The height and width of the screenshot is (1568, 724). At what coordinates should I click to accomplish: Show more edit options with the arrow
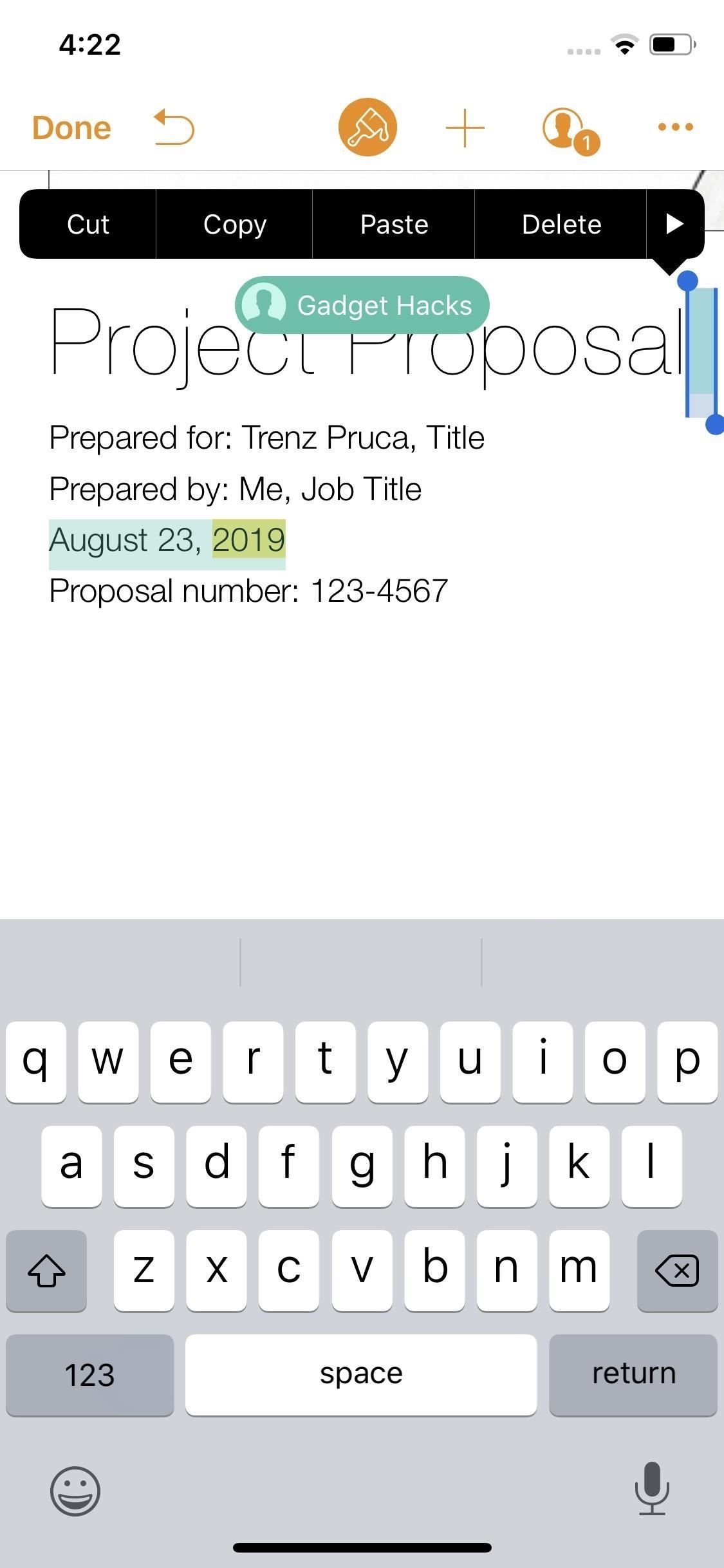(x=674, y=224)
